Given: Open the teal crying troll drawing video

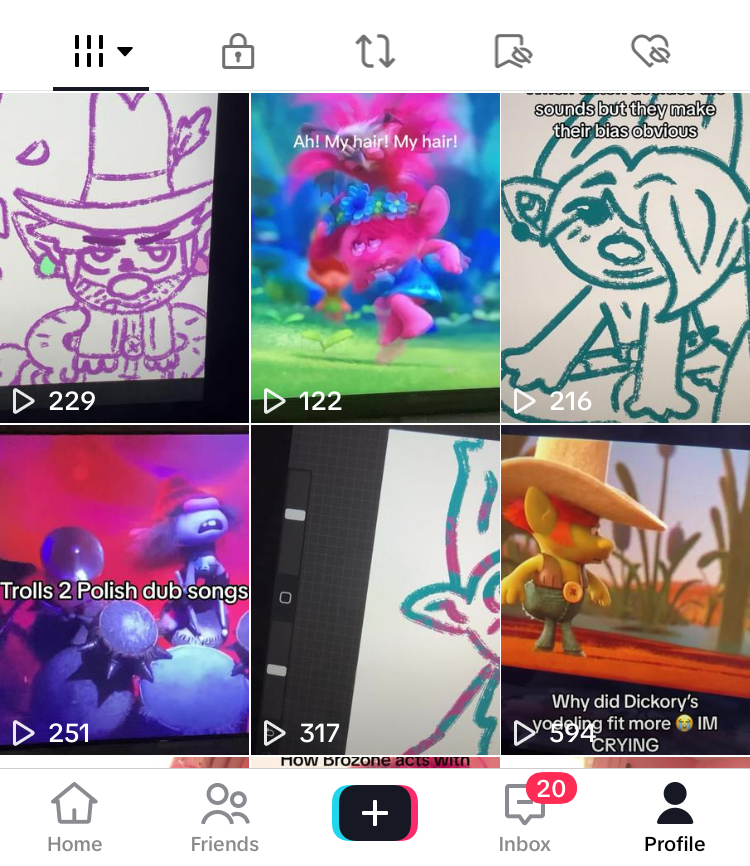Looking at the screenshot, I should click(625, 257).
